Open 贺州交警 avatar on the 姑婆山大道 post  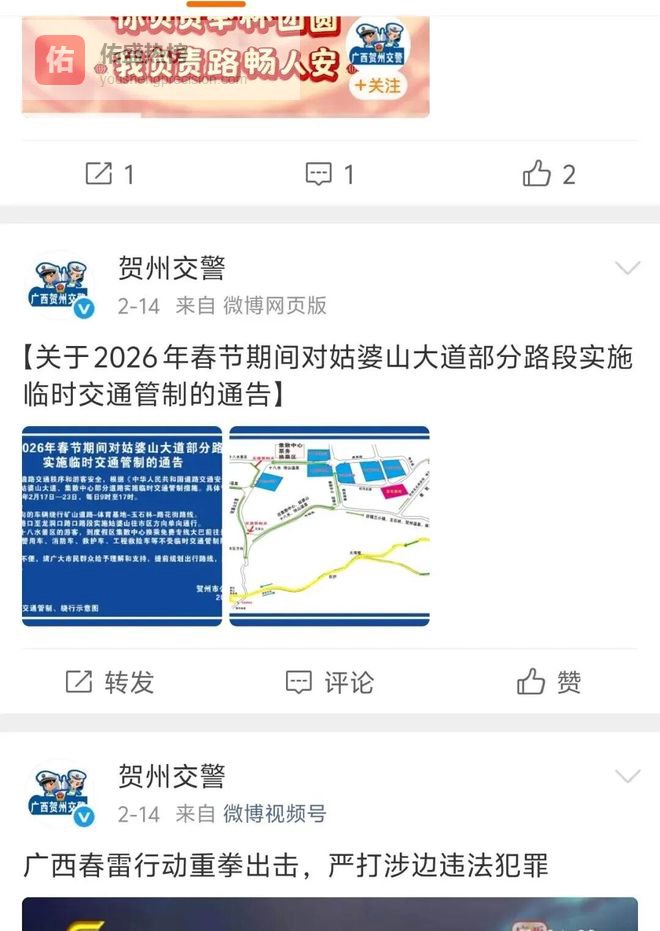[60, 288]
